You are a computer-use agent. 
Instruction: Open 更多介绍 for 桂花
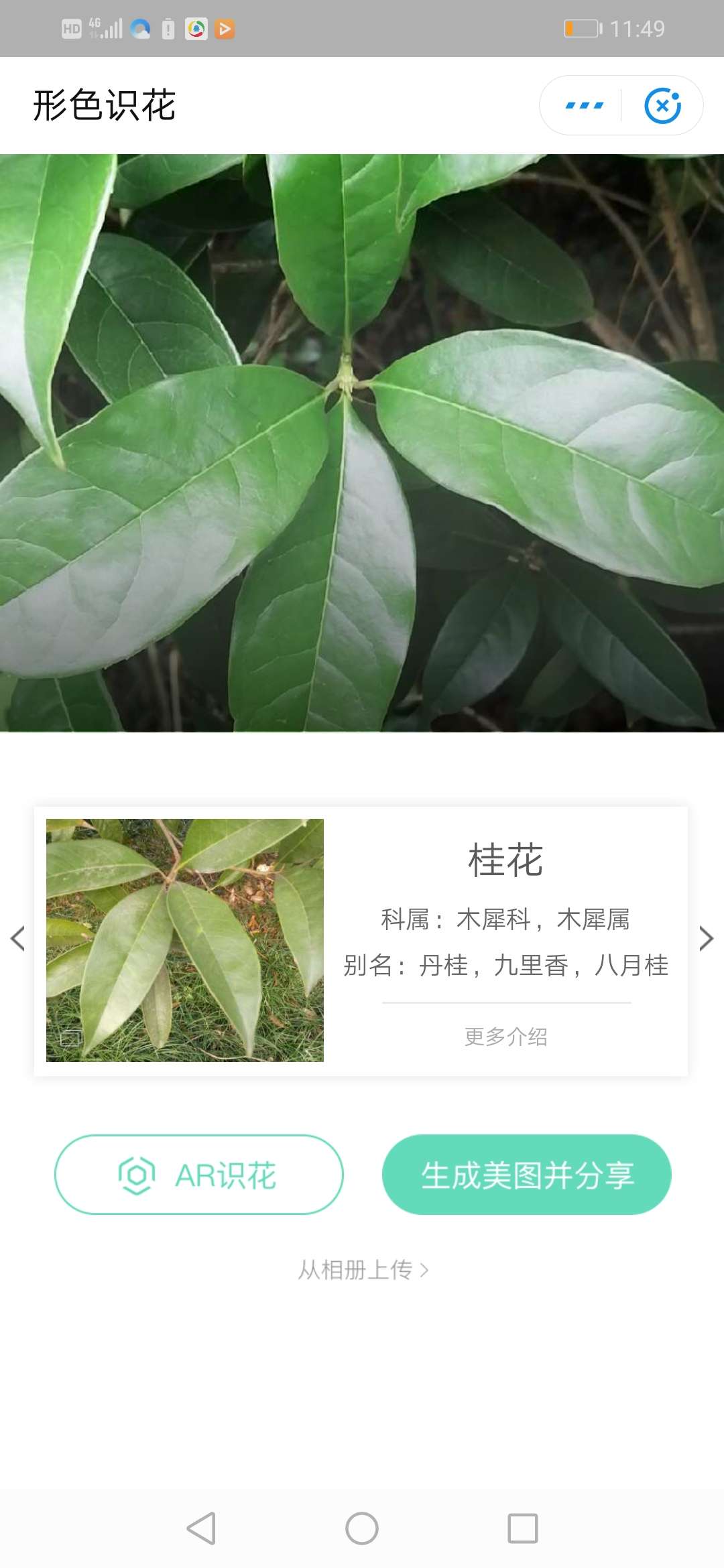coord(503,1035)
